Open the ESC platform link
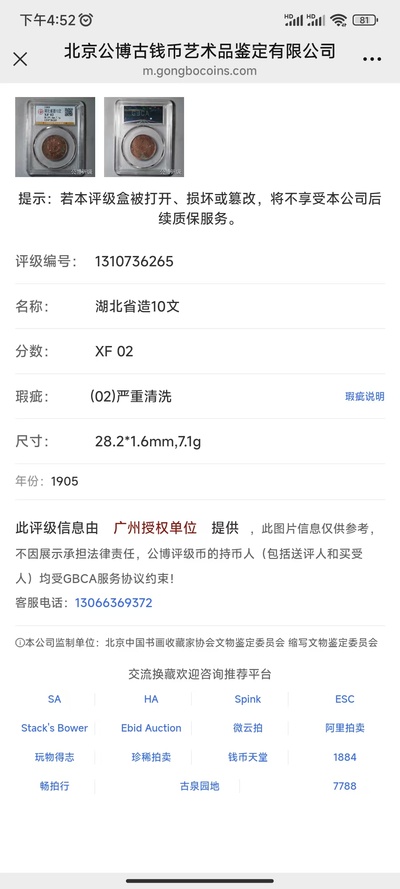Image resolution: width=400 pixels, height=889 pixels. [344, 699]
